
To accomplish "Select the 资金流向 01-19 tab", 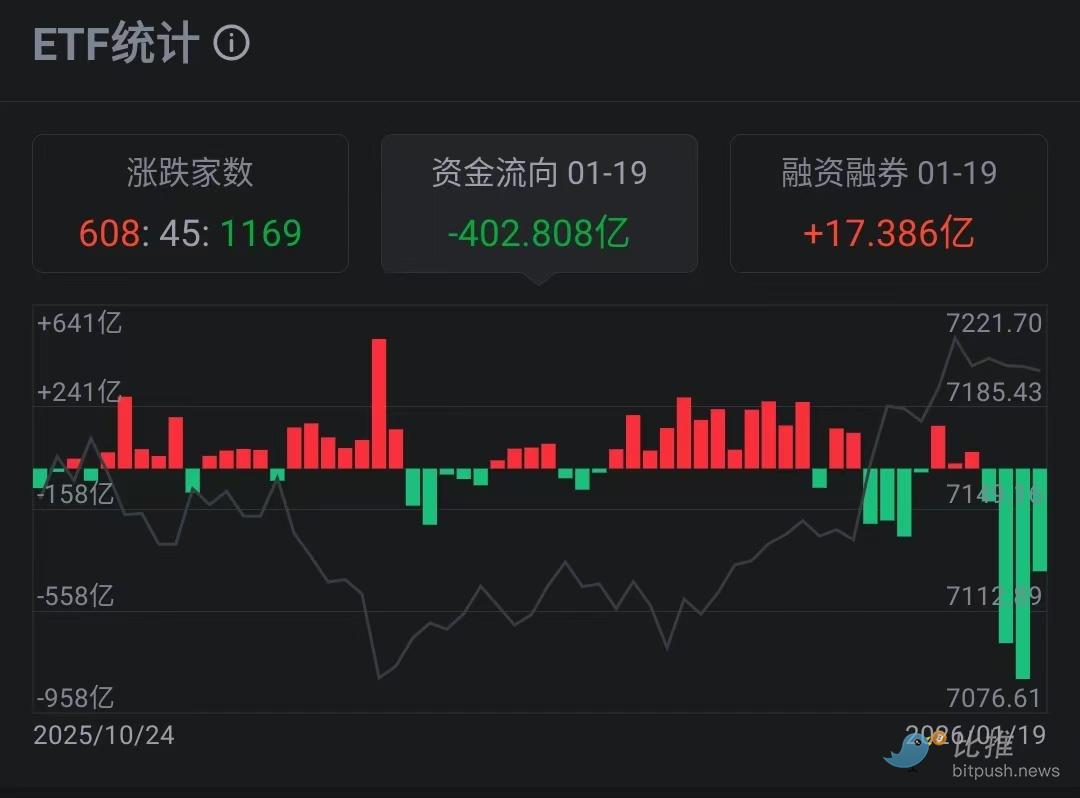I will (x=539, y=203).
